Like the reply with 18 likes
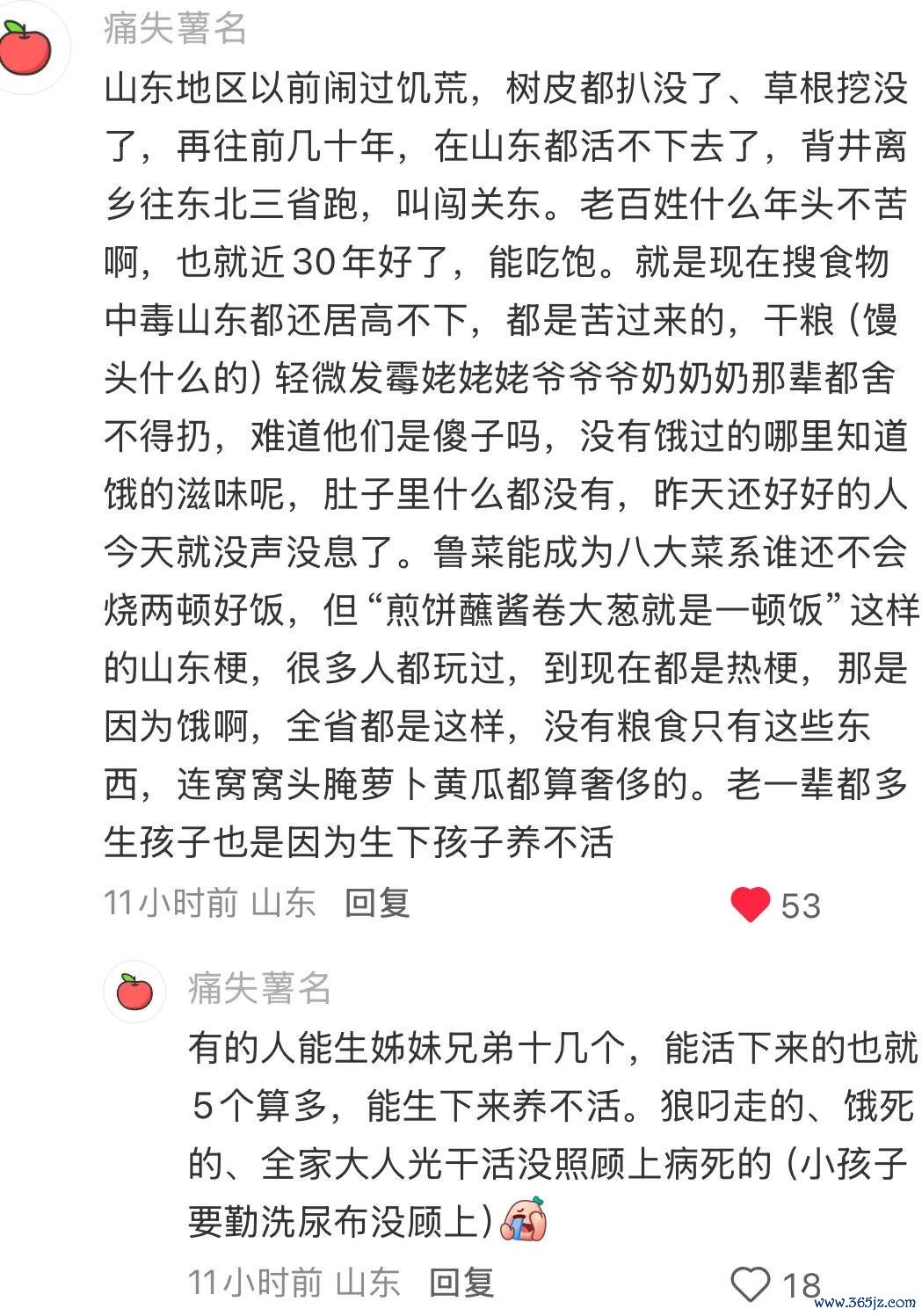This screenshot has height=1316, width=922. coord(751,1284)
